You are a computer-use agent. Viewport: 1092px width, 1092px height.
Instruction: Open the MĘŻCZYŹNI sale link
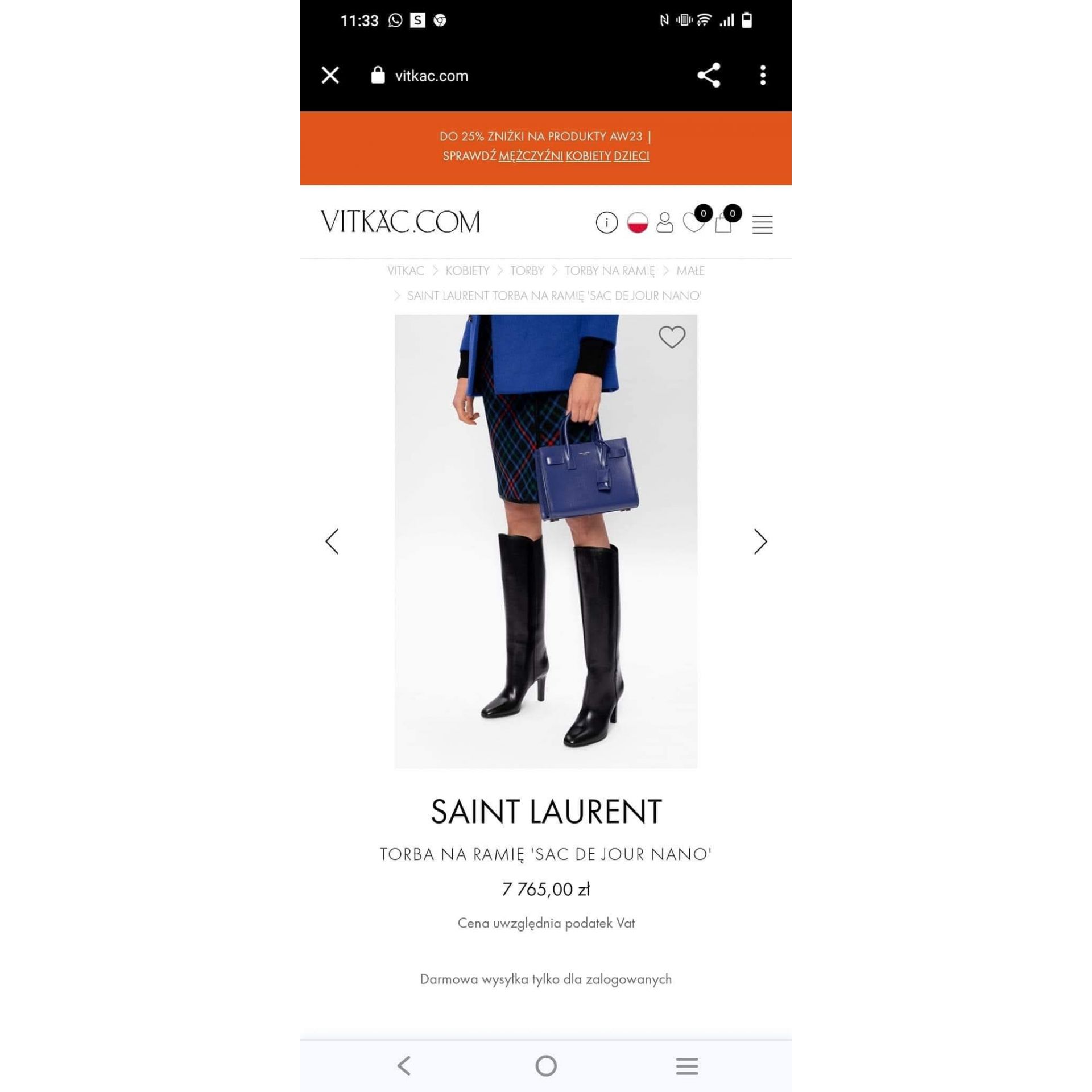click(x=531, y=156)
